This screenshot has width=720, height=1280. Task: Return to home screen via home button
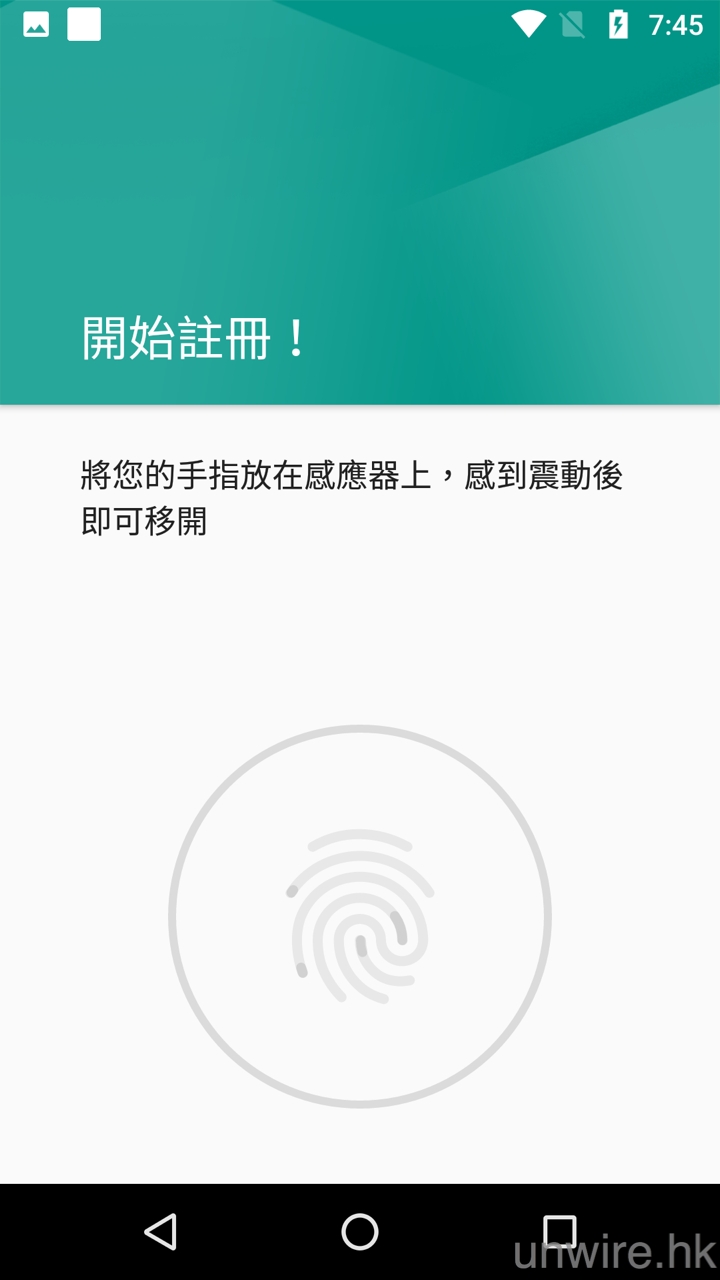coord(360,1232)
